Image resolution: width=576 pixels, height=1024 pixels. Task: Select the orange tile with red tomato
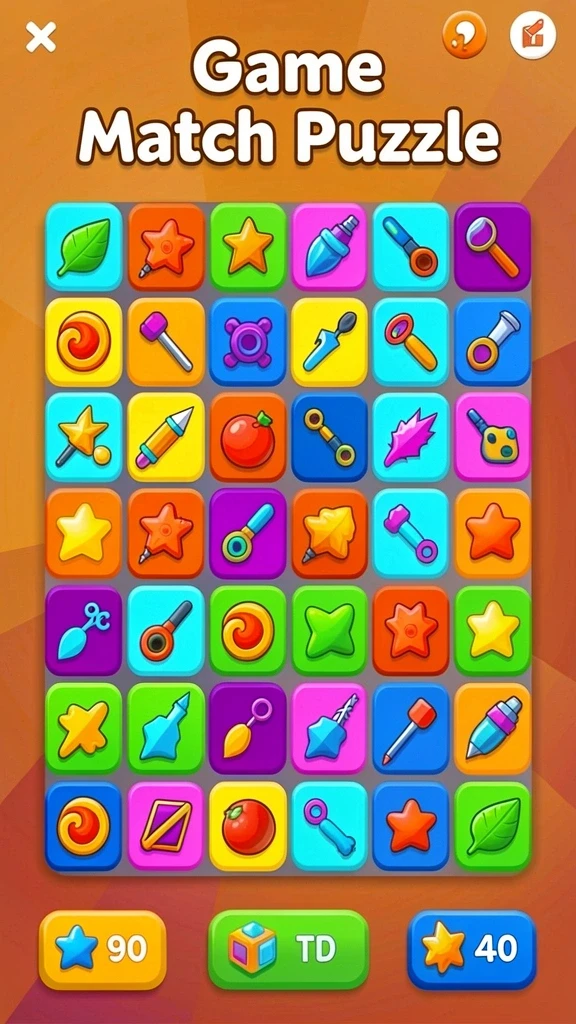click(248, 437)
